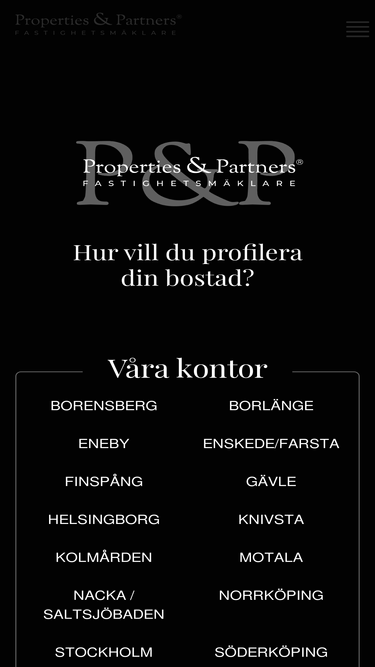Viewport: 375px width, 667px height.
Task: Go to the Motala office
Action: click(x=271, y=557)
